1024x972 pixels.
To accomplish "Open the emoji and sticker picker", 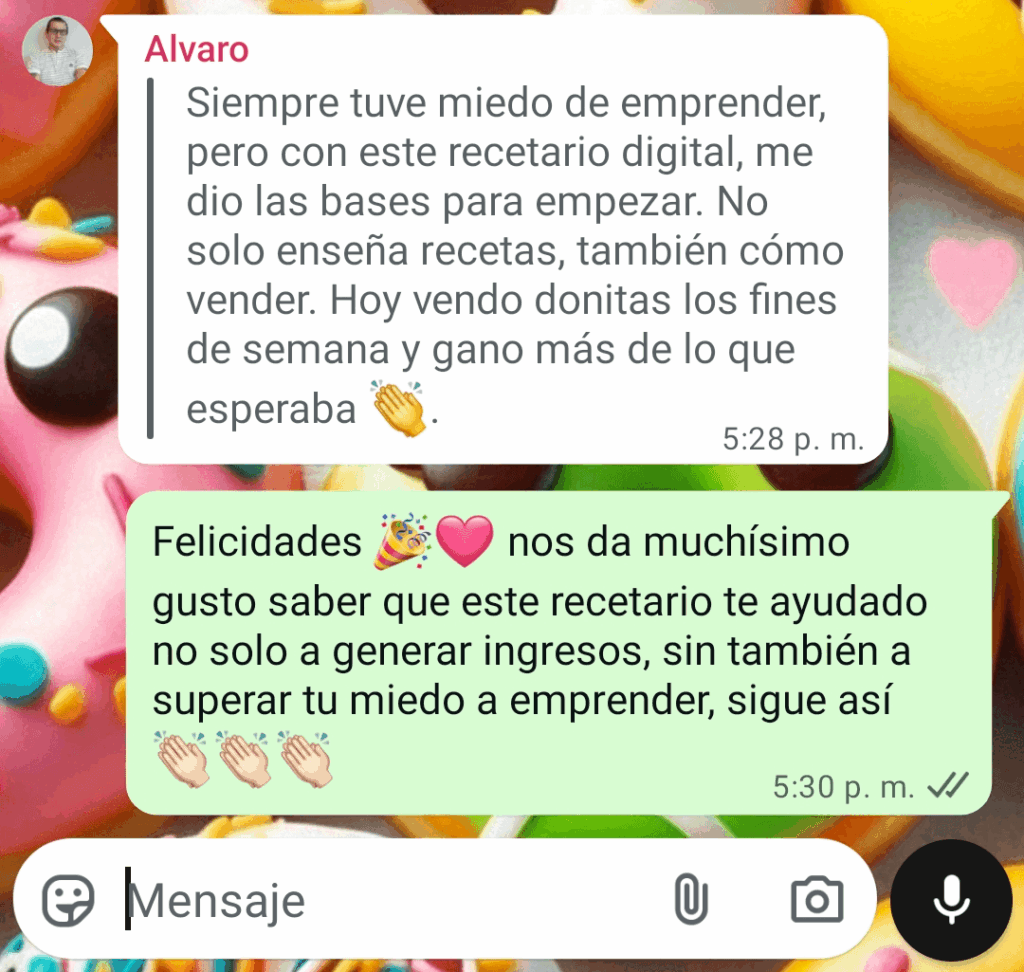I will point(68,900).
